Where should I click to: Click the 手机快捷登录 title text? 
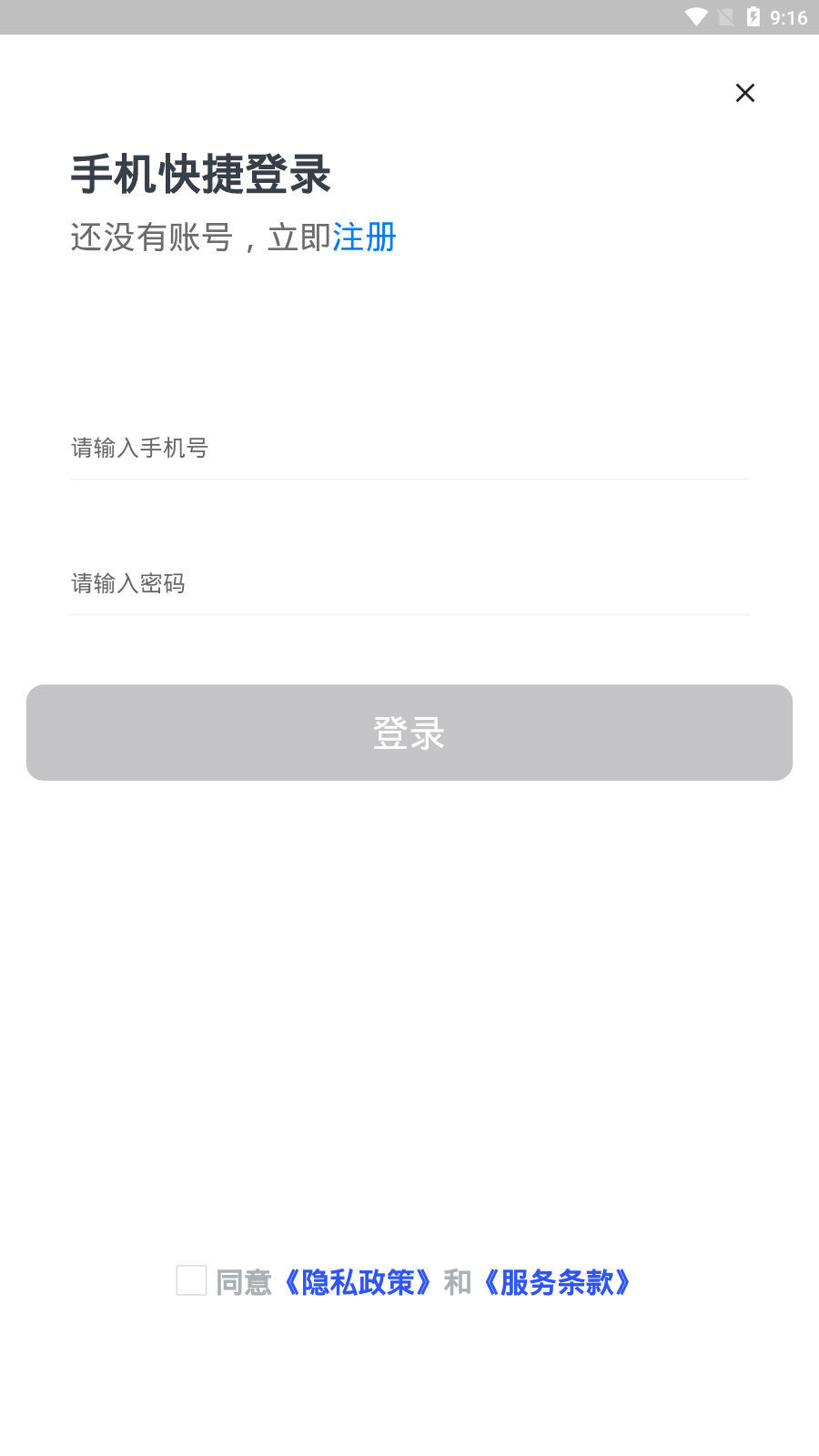click(202, 175)
